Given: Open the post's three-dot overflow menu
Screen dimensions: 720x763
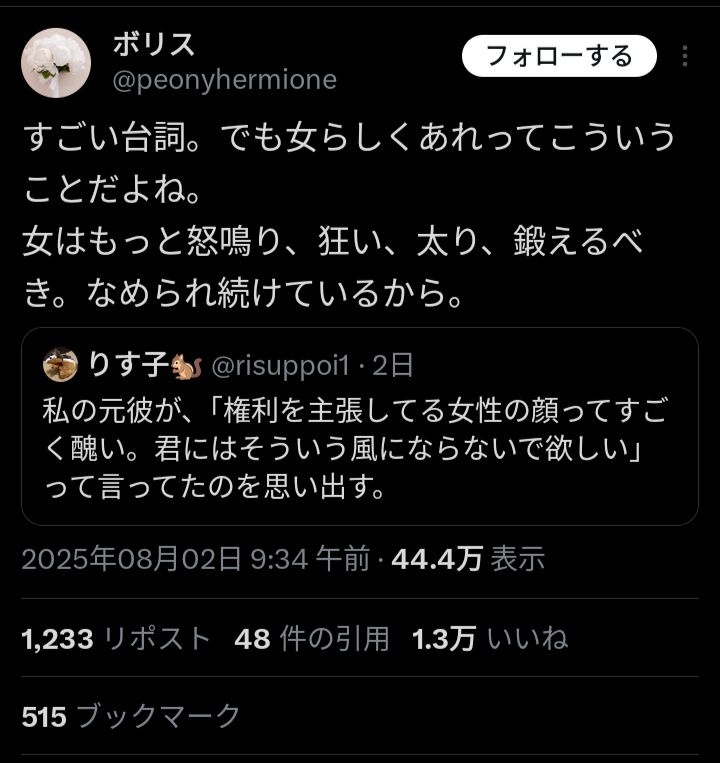Looking at the screenshot, I should click(x=685, y=56).
